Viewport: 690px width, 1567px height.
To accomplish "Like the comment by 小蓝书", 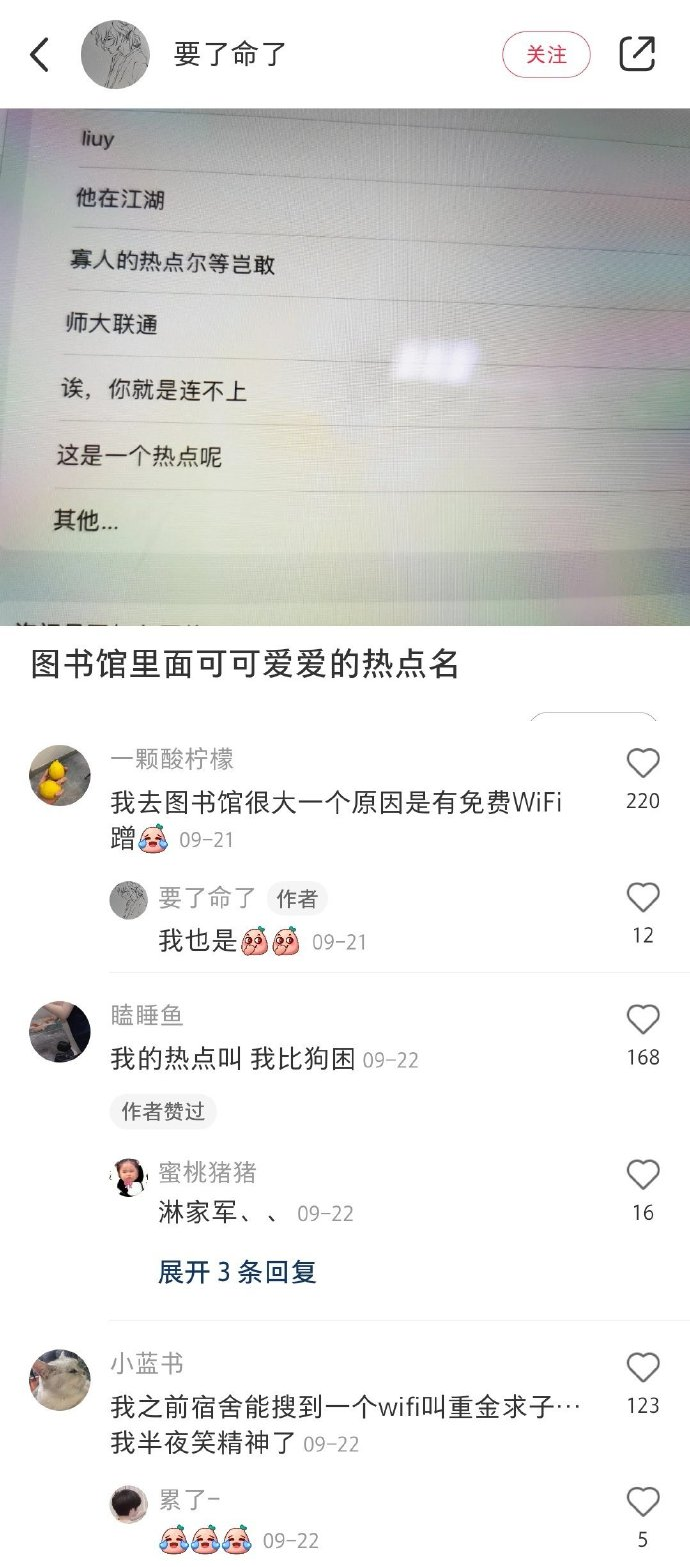I will 643,1368.
